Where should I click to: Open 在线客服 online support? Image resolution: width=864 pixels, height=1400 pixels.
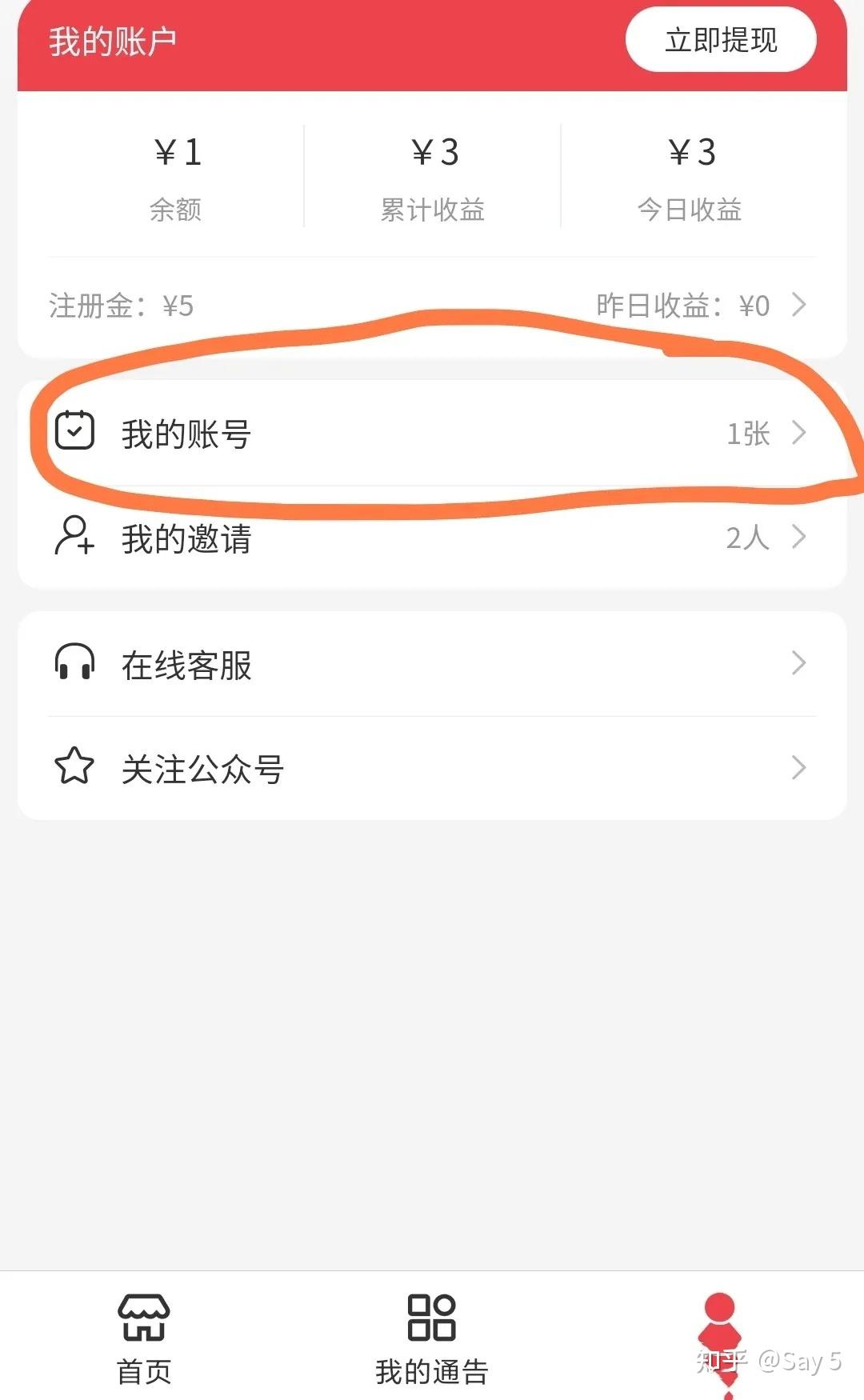(430, 664)
